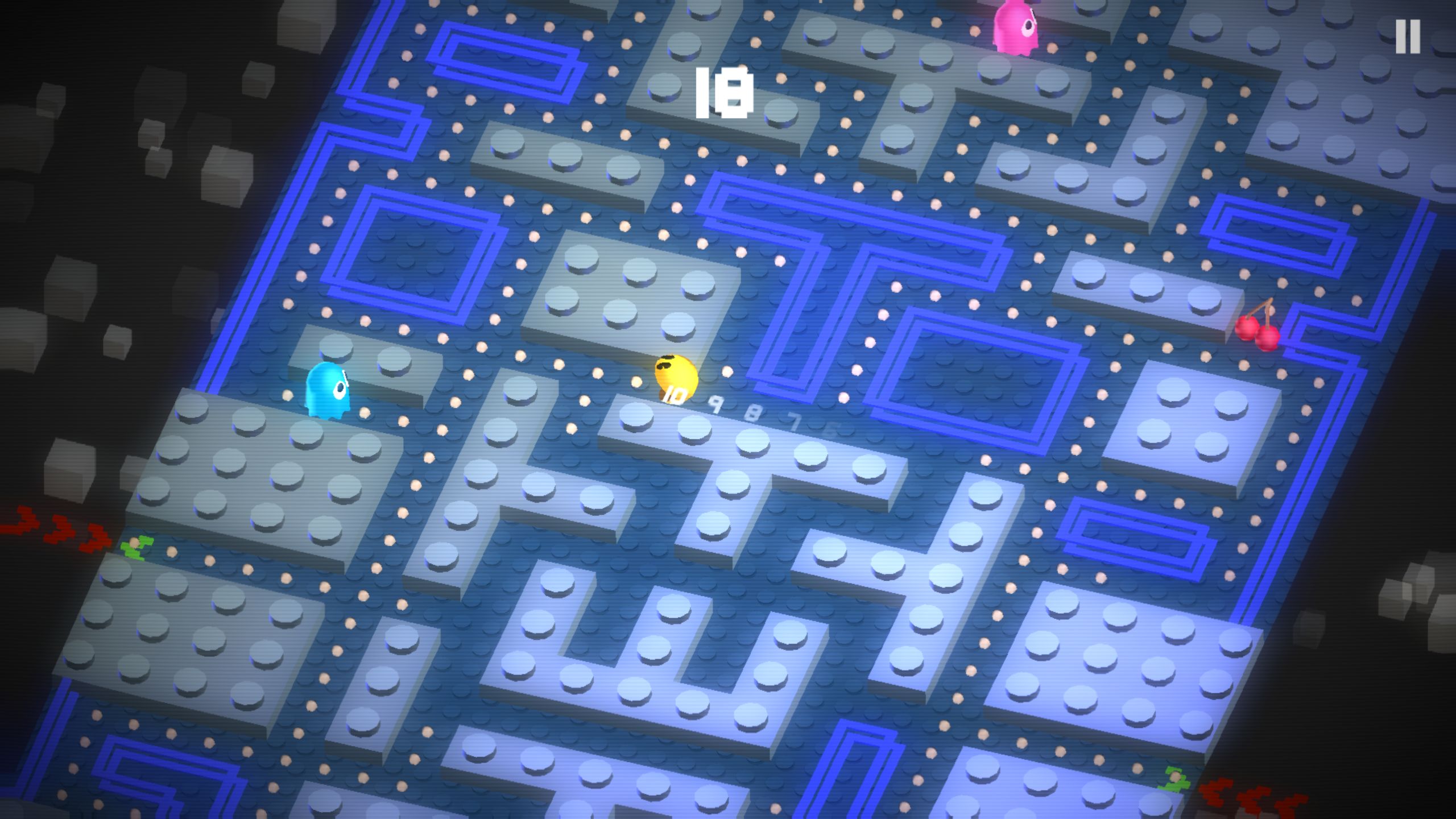Pause the game

pyautogui.click(x=1408, y=36)
